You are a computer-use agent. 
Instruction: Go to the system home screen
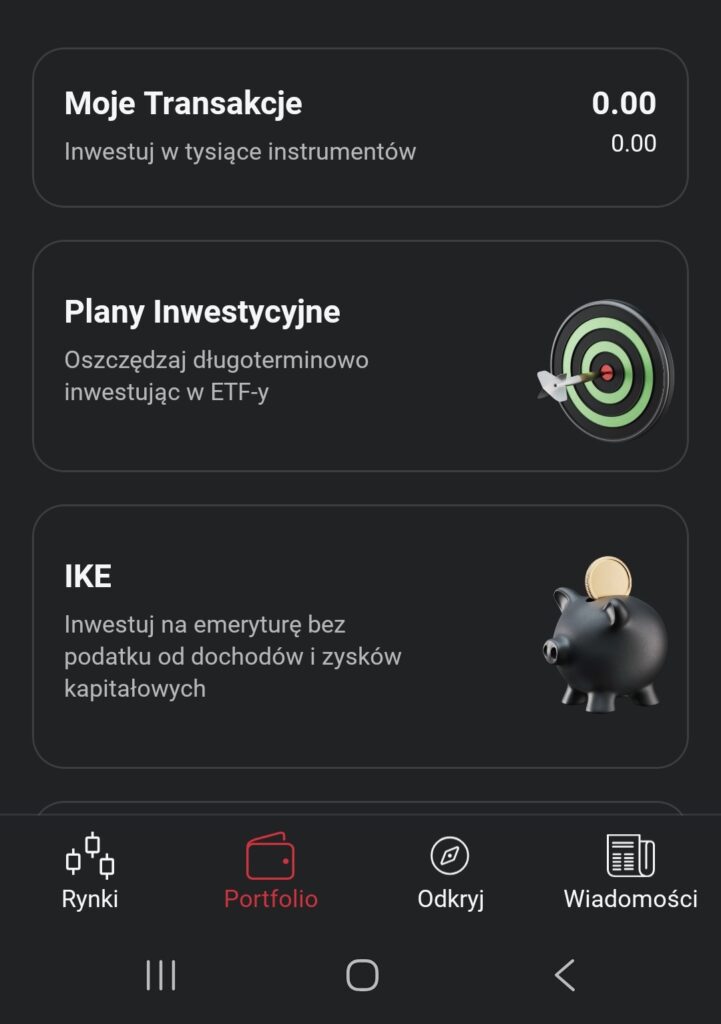point(361,974)
